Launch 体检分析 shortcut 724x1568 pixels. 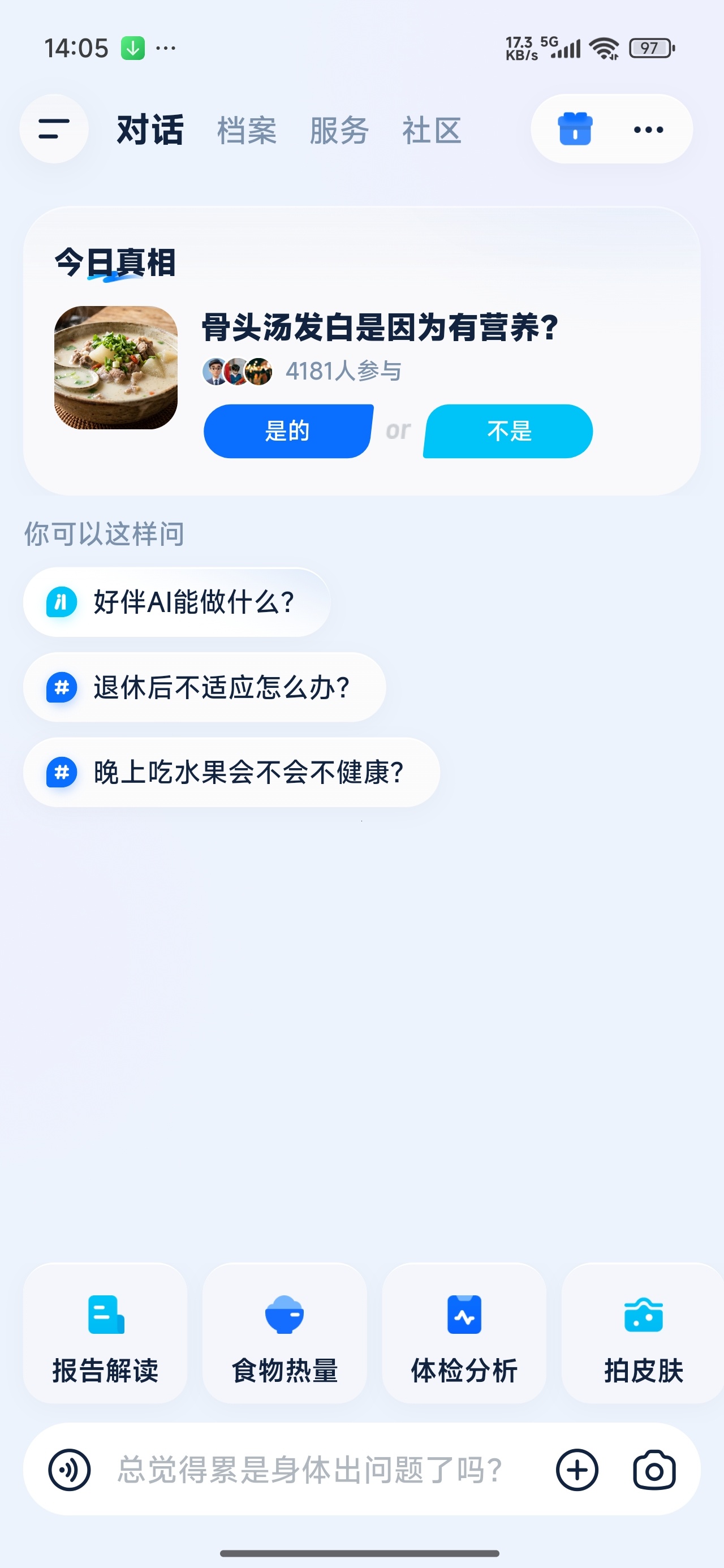coord(464,1333)
